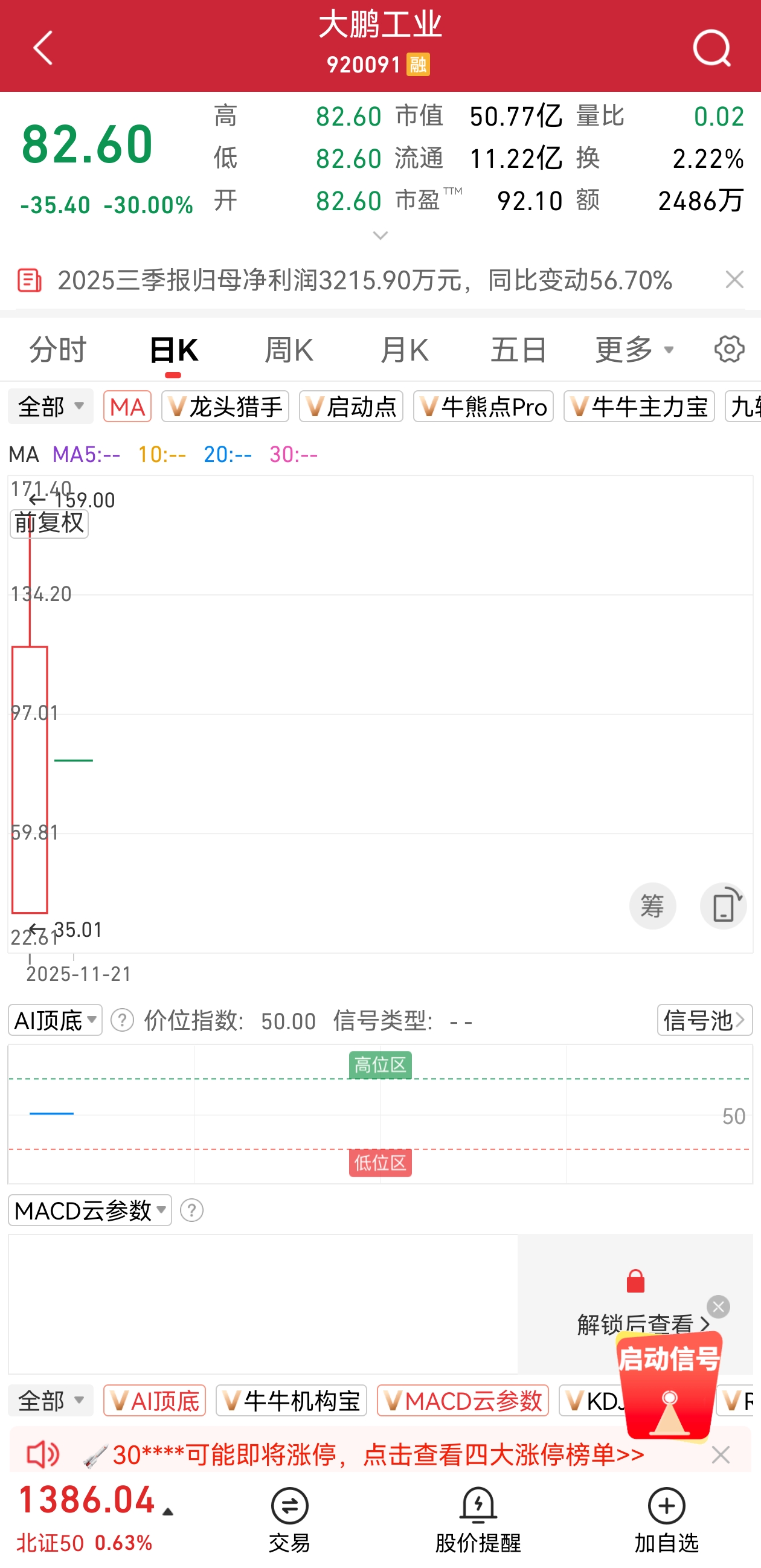Screen dimensions: 761x1568
Task: Open chart settings gear icon
Action: coord(729,349)
